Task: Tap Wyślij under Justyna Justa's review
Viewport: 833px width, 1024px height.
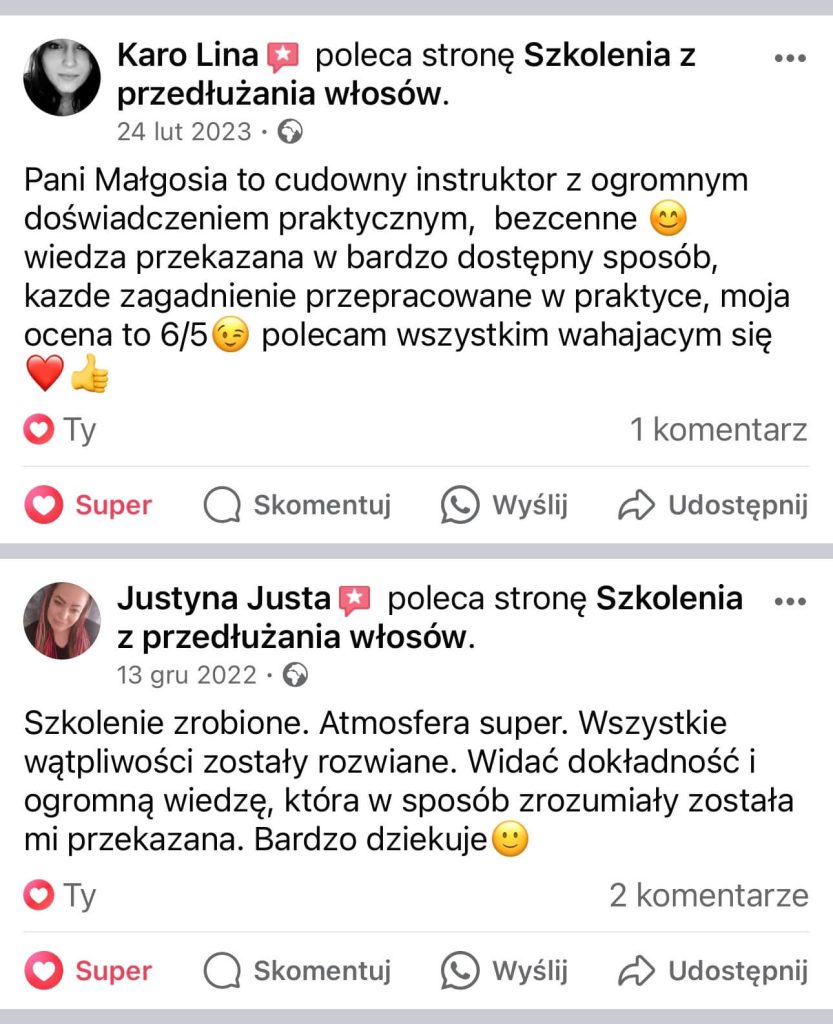Action: [504, 970]
